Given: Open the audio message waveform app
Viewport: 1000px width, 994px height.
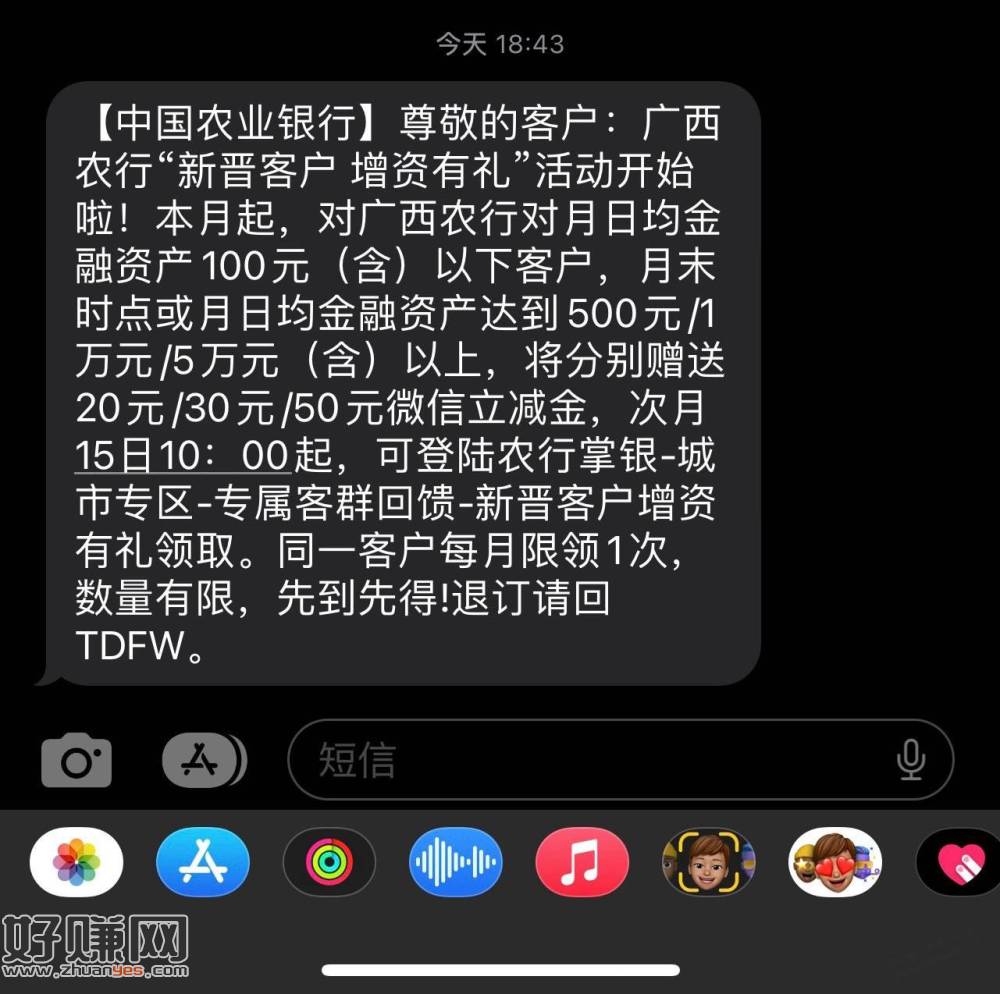Looking at the screenshot, I should coord(456,862).
